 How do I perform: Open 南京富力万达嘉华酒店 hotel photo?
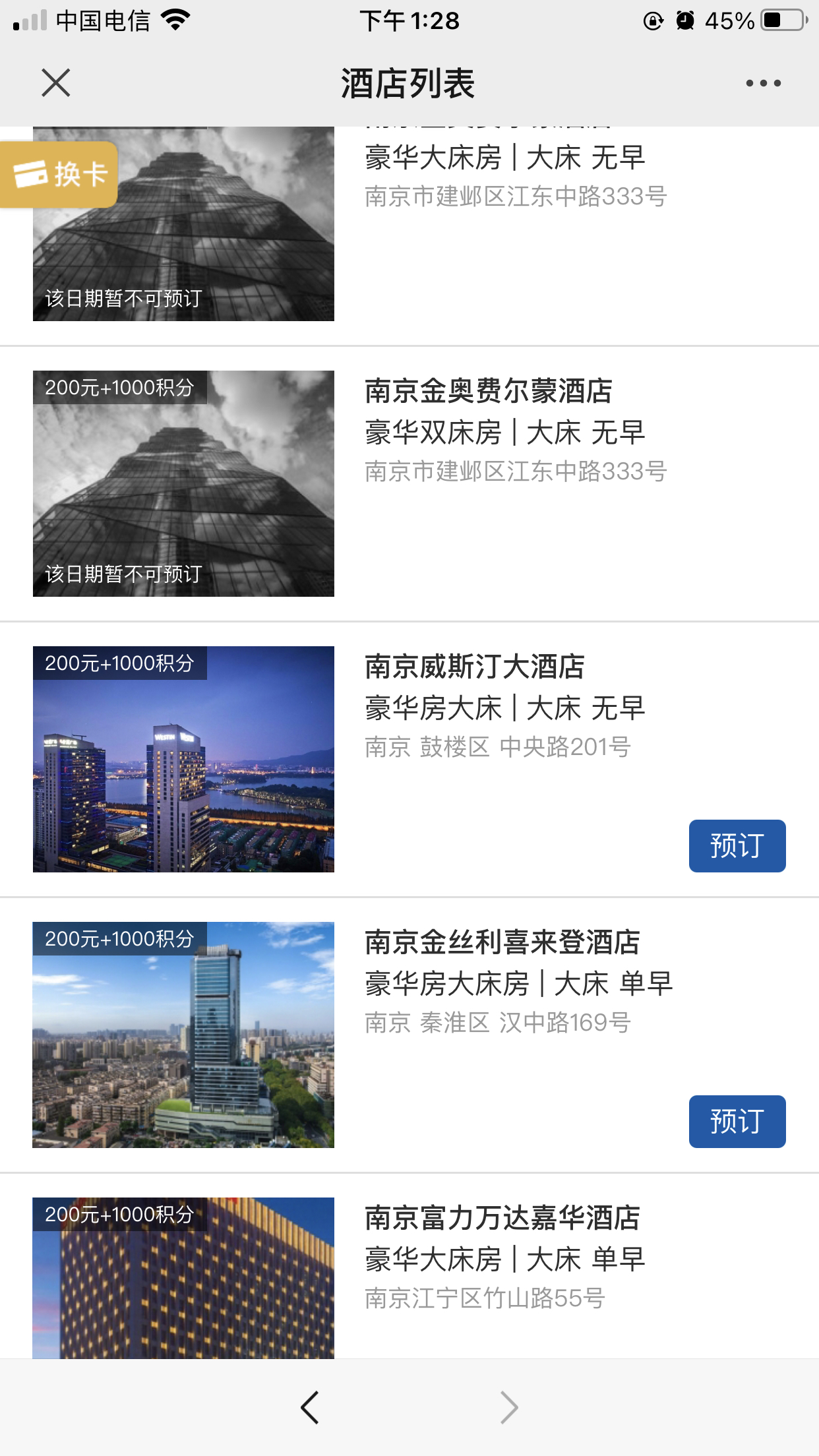click(183, 1278)
